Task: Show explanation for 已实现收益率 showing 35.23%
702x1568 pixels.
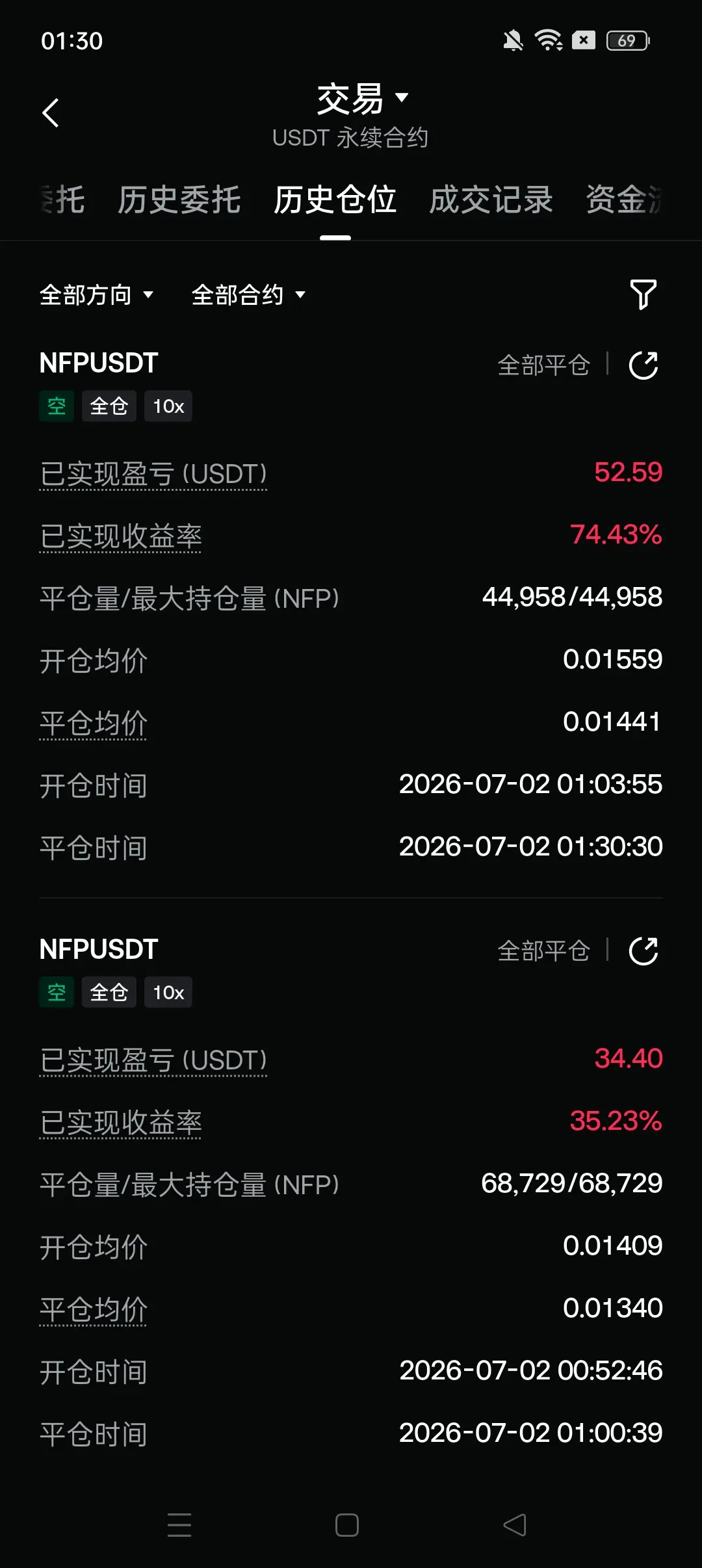Action: point(120,1123)
